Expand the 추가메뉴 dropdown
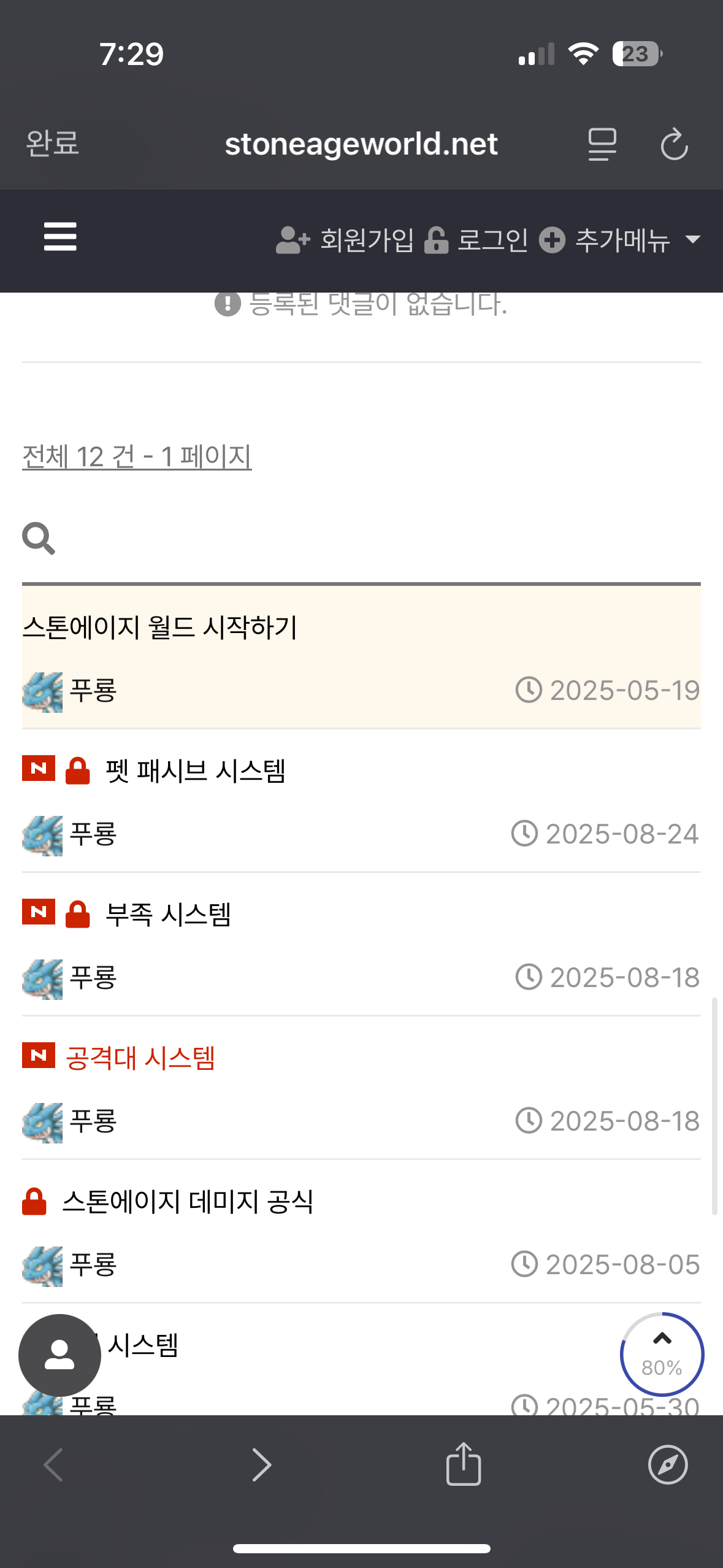Viewport: 723px width, 1568px height. click(621, 240)
